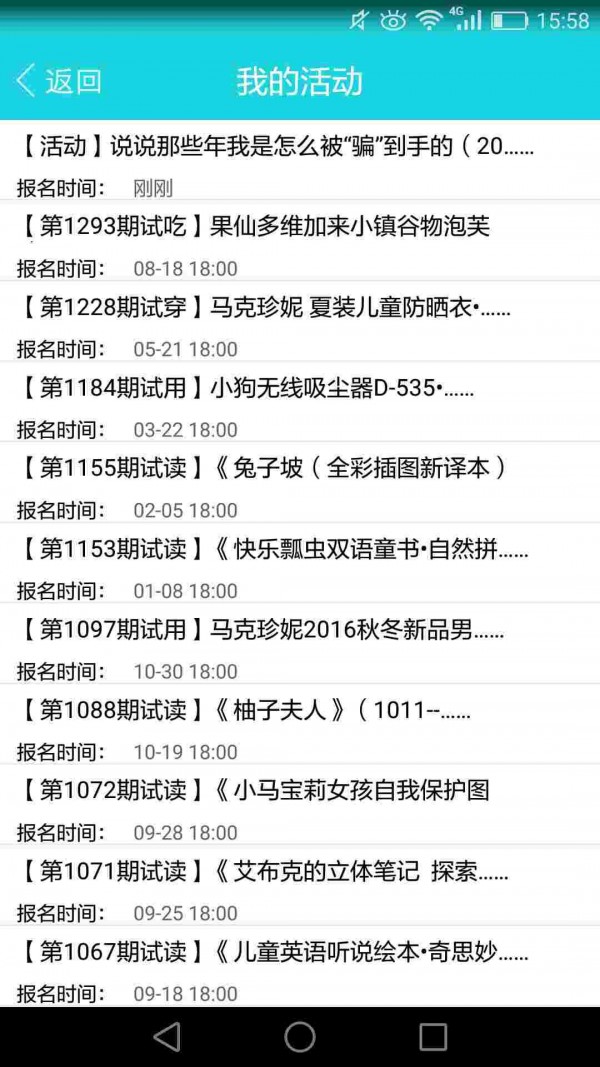Tap the 返回 back button
The height and width of the screenshot is (1067, 600).
[x=59, y=81]
